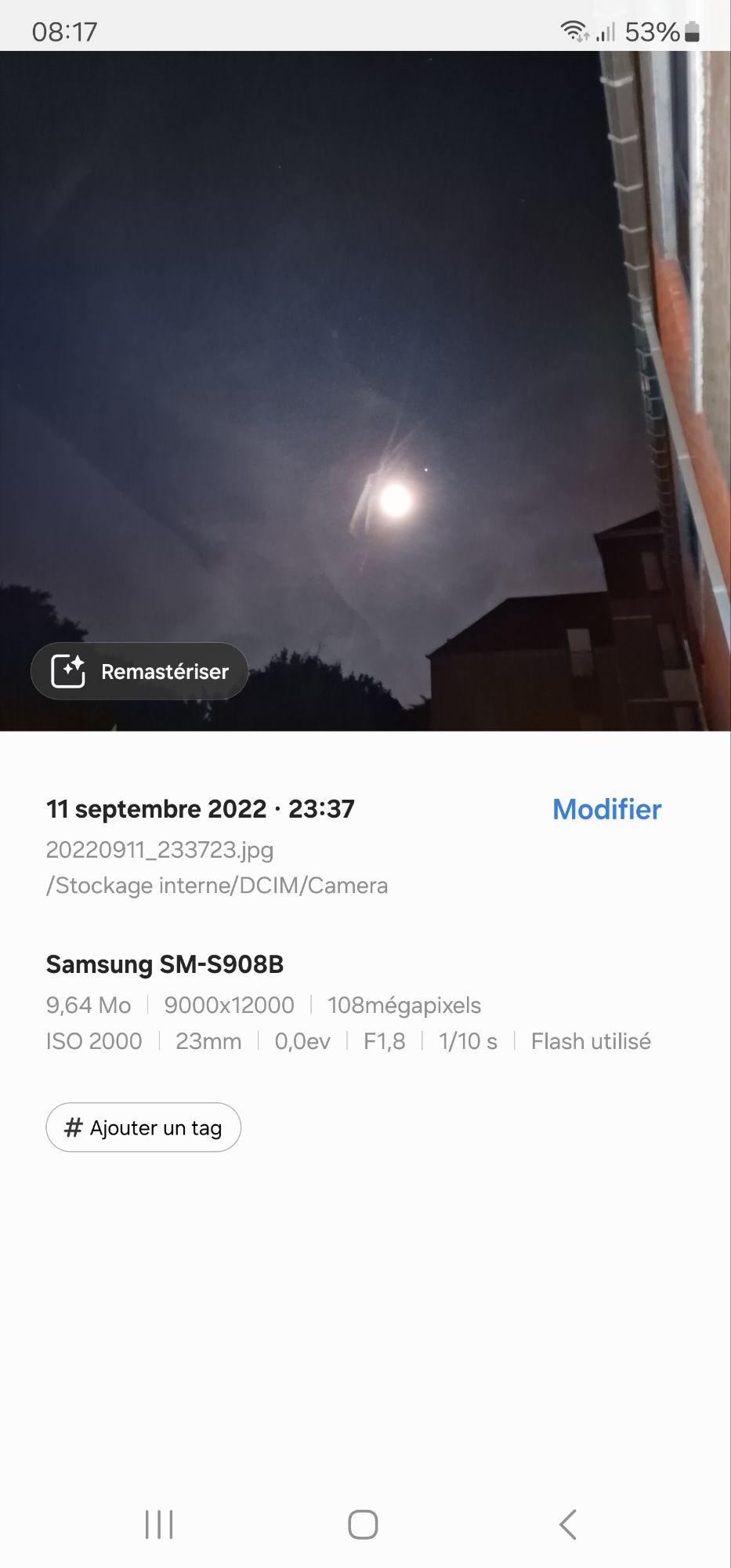Open recent apps from navigation bar
Viewport: 731px width, 1568px height.
159,1525
